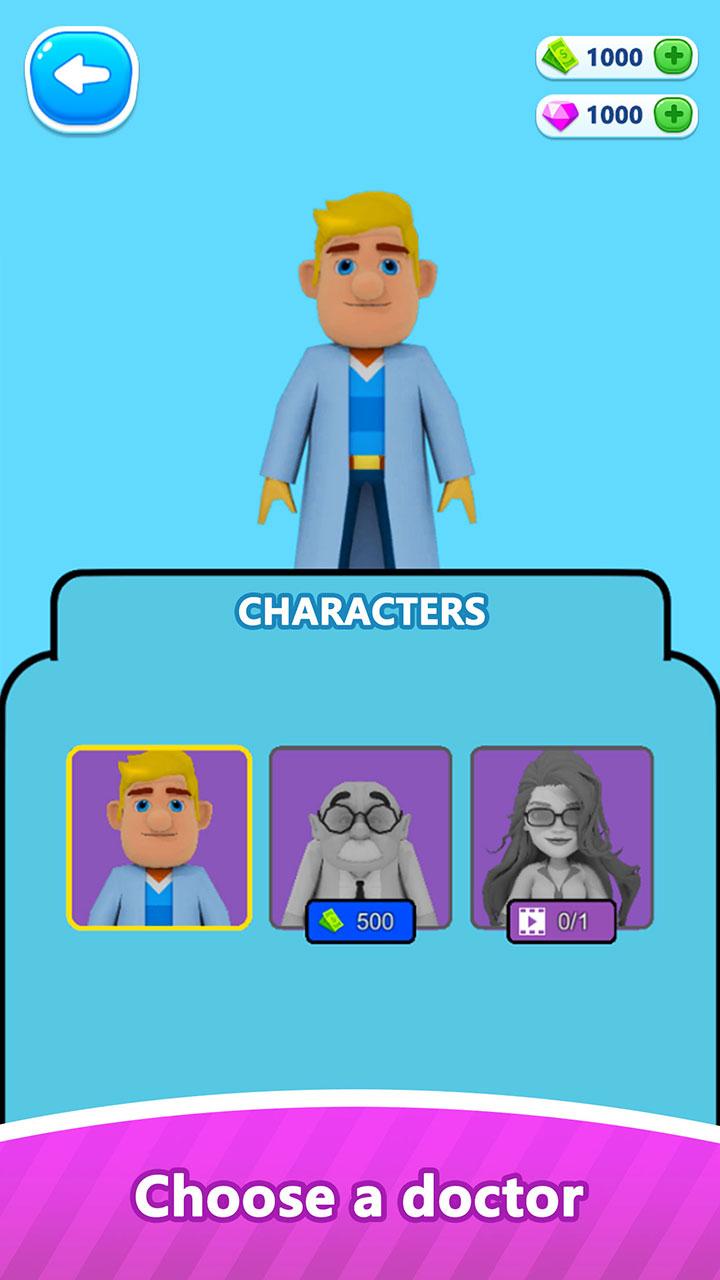Buy the old doctor for 500 cash
This screenshot has height=1280, width=720.
pyautogui.click(x=360, y=921)
